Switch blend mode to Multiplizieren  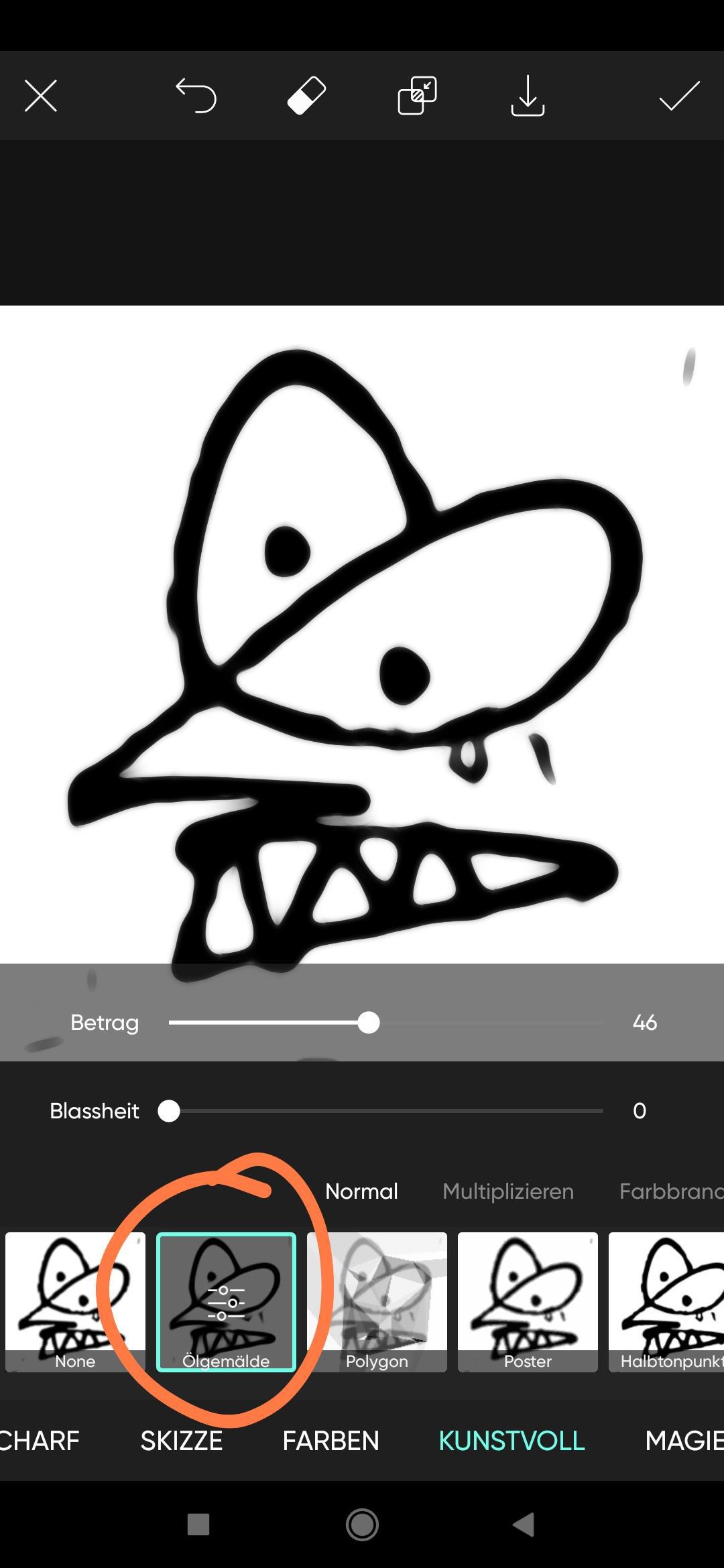pyautogui.click(x=507, y=1191)
